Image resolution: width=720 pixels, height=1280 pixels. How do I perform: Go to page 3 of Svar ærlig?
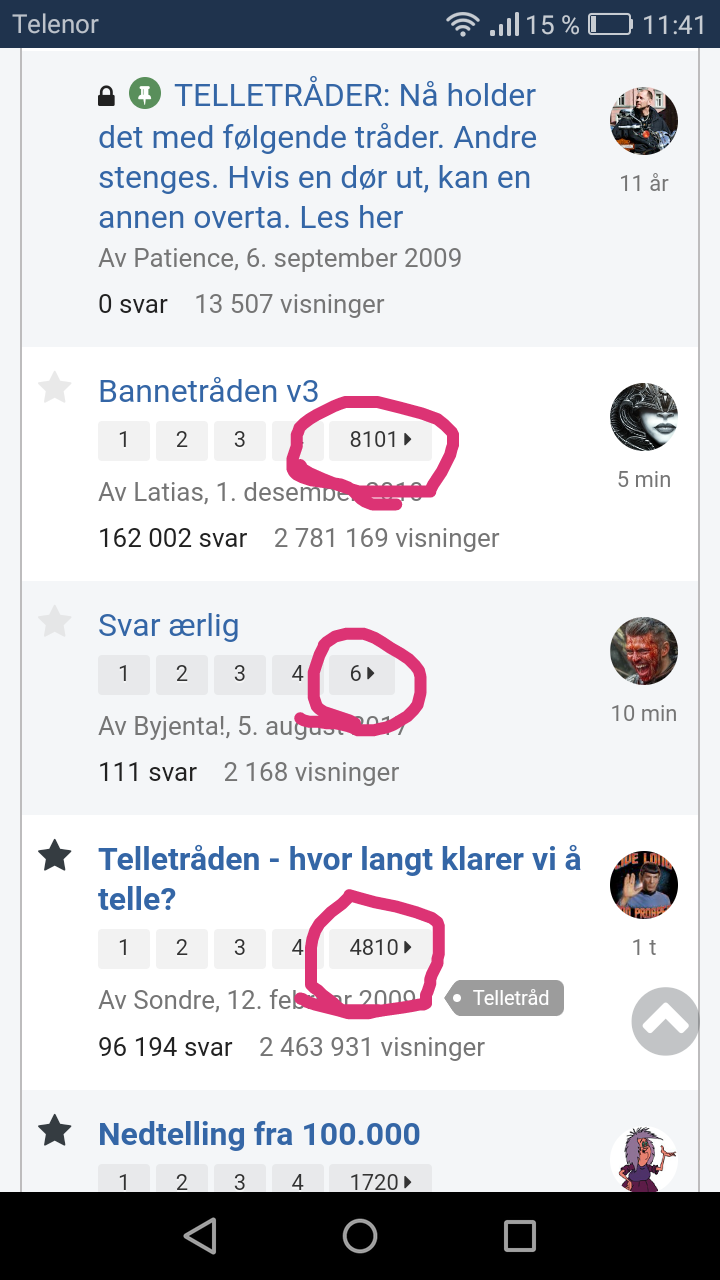coord(239,674)
